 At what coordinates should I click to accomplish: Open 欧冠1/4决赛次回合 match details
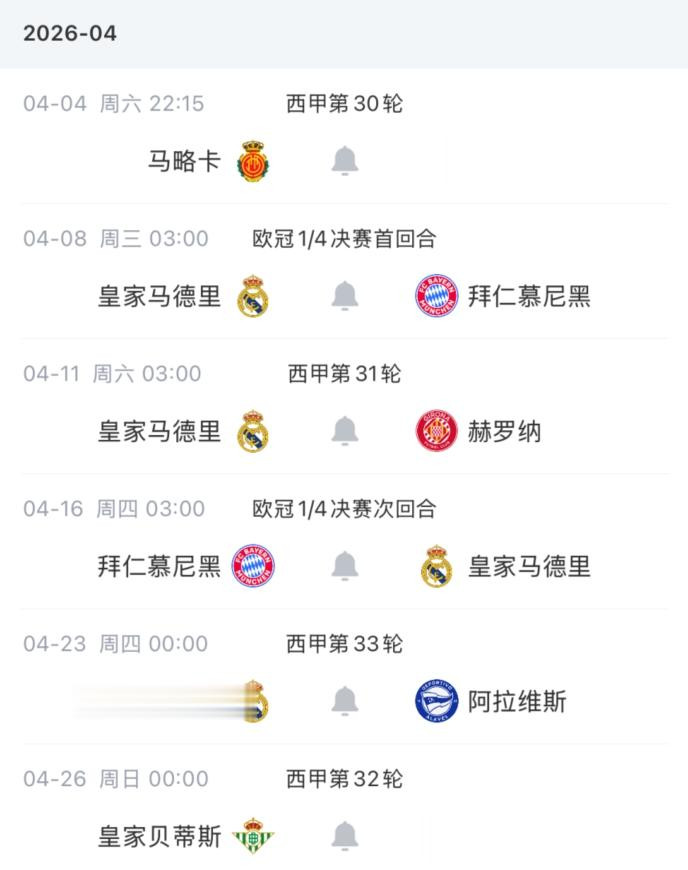[344, 508]
